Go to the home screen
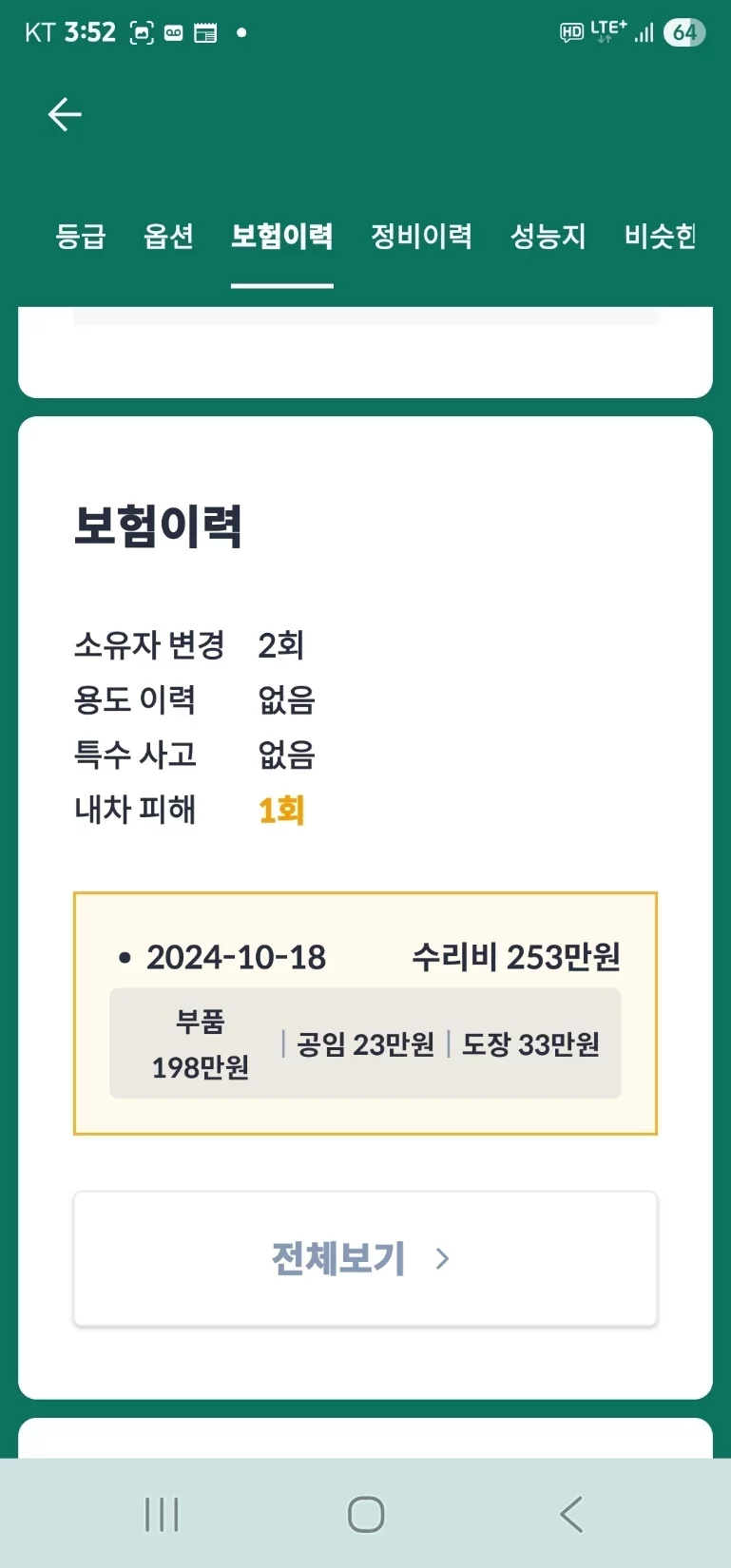This screenshot has height=1568, width=731. pos(366,1514)
